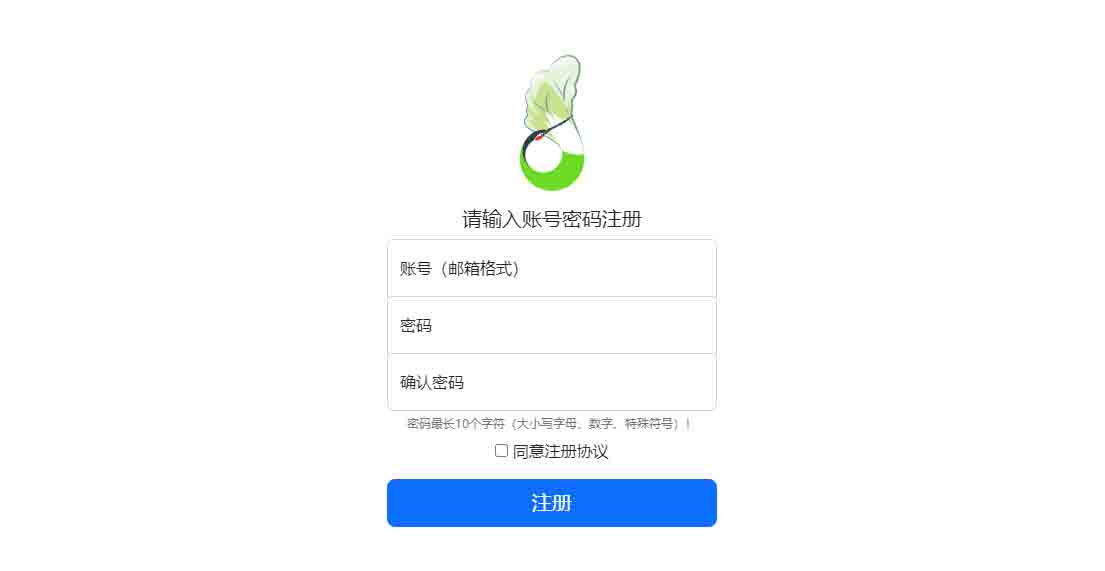Tap the blue 注册 button

tap(551, 503)
